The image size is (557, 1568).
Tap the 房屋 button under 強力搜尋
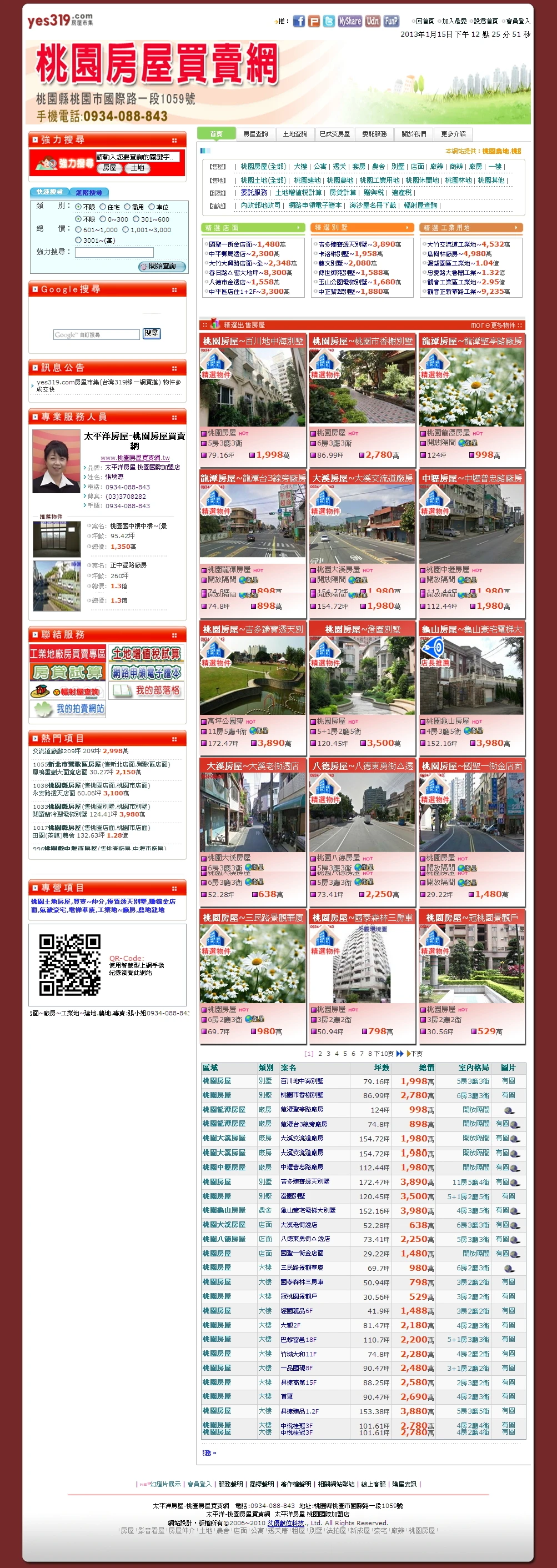click(x=109, y=168)
